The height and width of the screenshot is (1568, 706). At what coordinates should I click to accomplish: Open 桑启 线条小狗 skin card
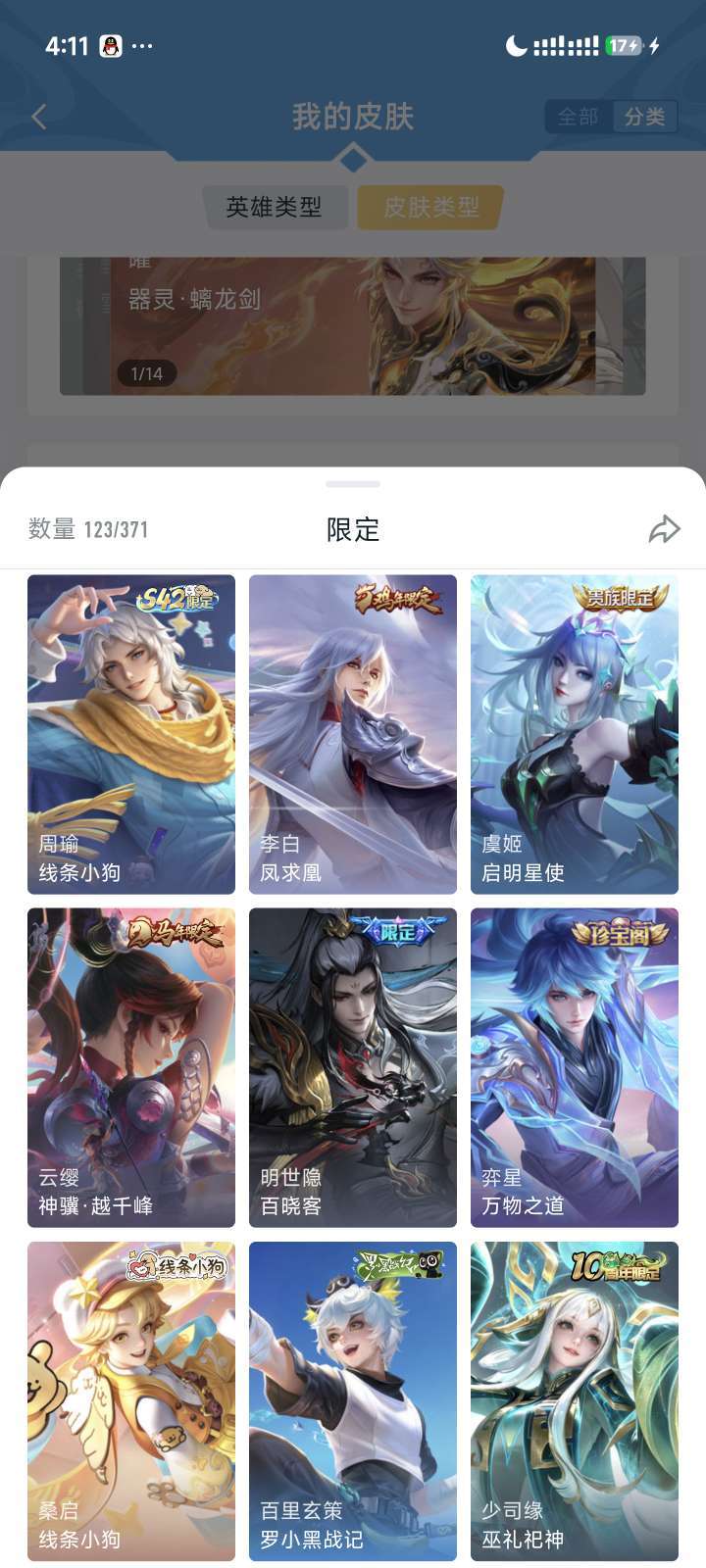(131, 1400)
